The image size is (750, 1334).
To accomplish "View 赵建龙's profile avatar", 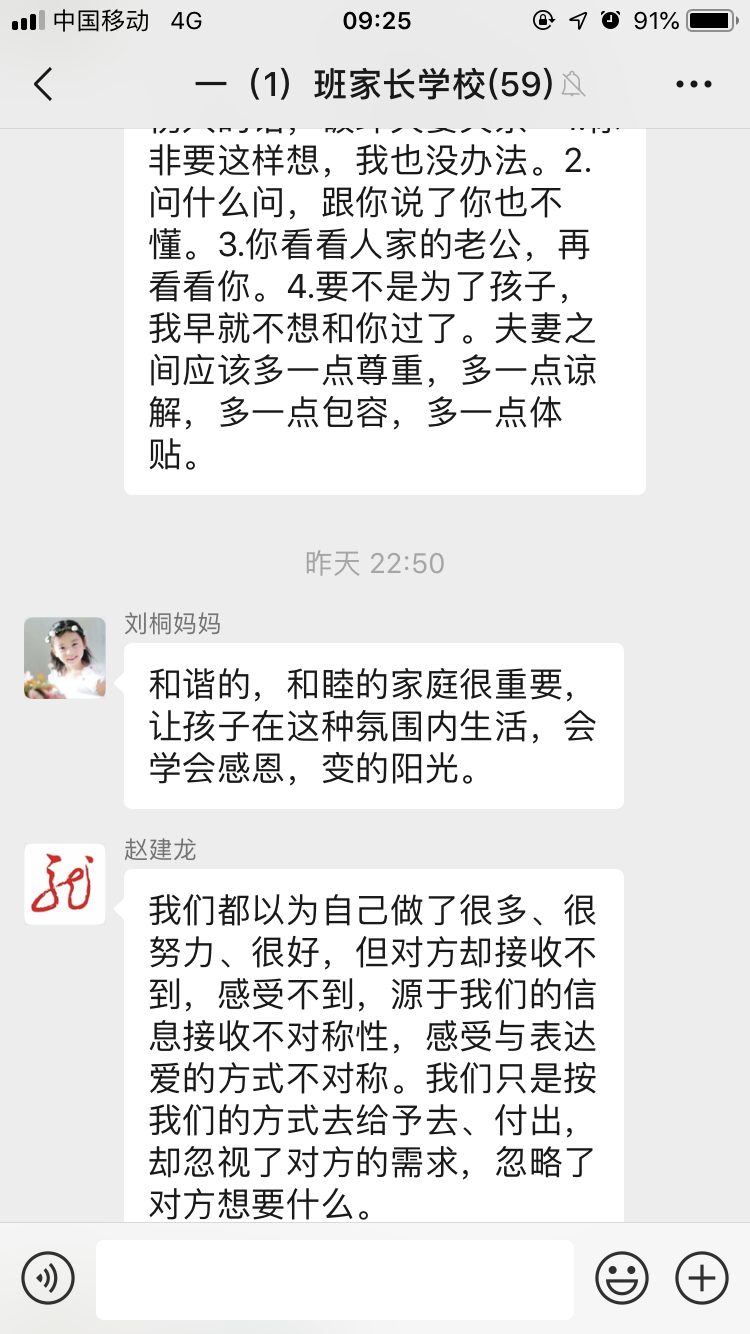I will coord(65,884).
